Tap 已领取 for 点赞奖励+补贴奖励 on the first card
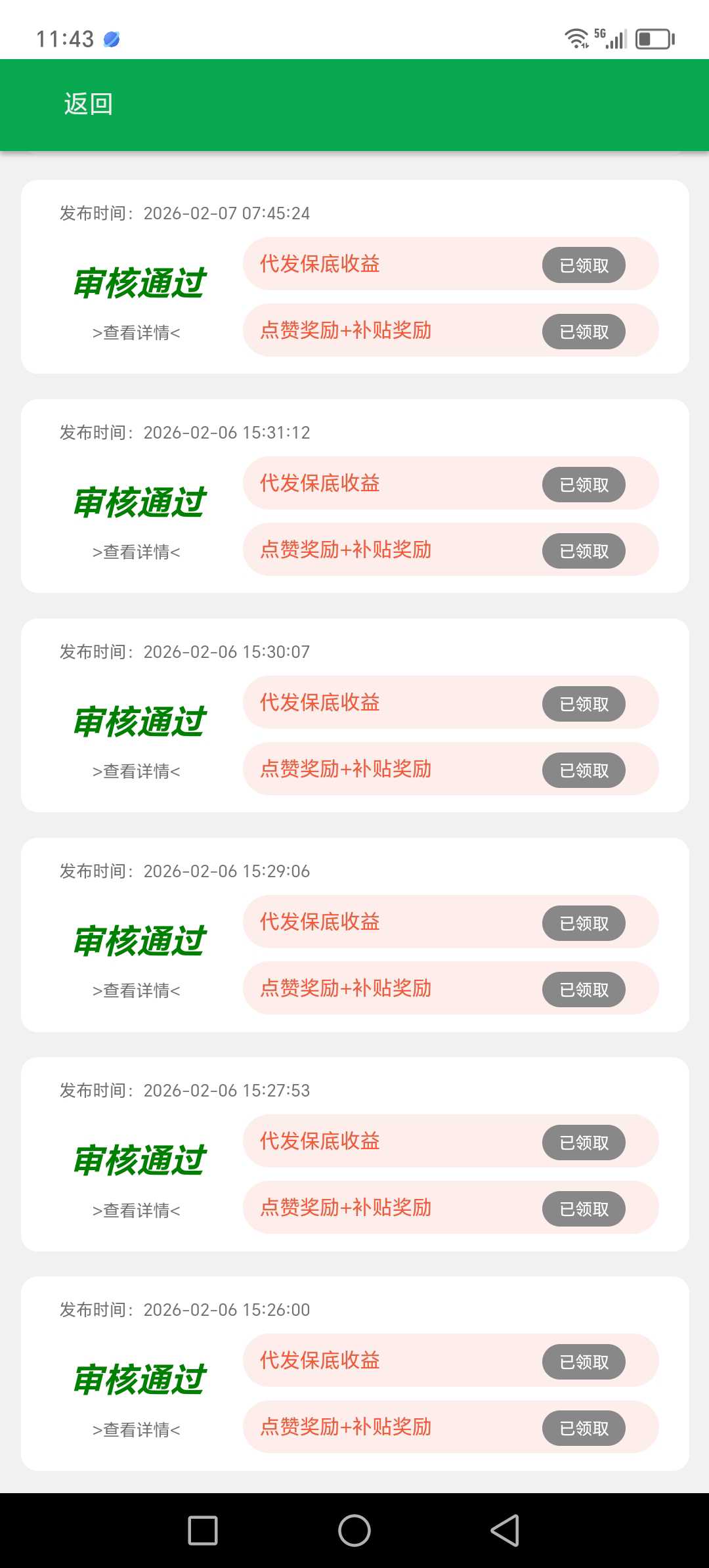 pos(584,332)
